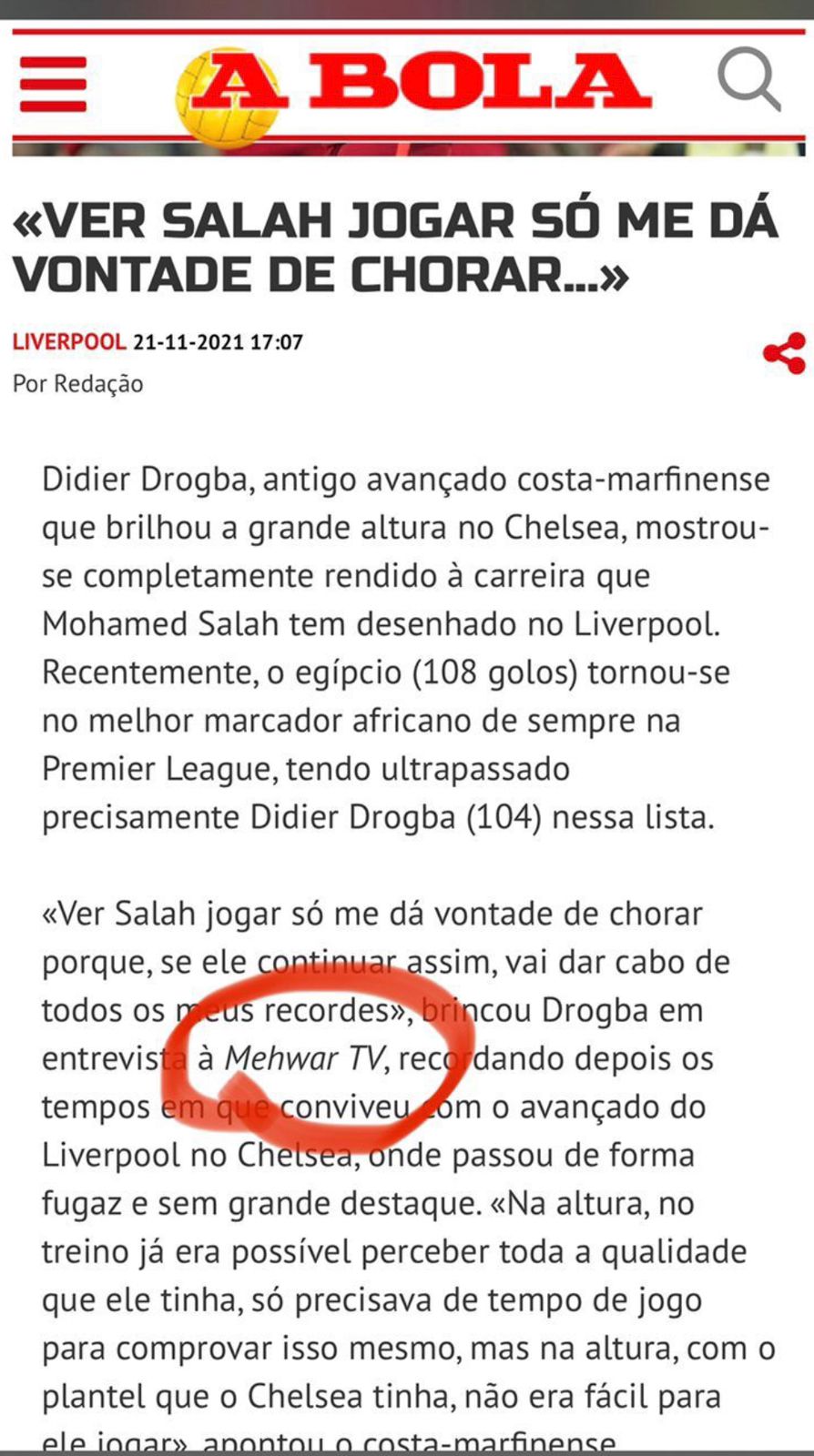Open the hamburger menu

coord(53,84)
